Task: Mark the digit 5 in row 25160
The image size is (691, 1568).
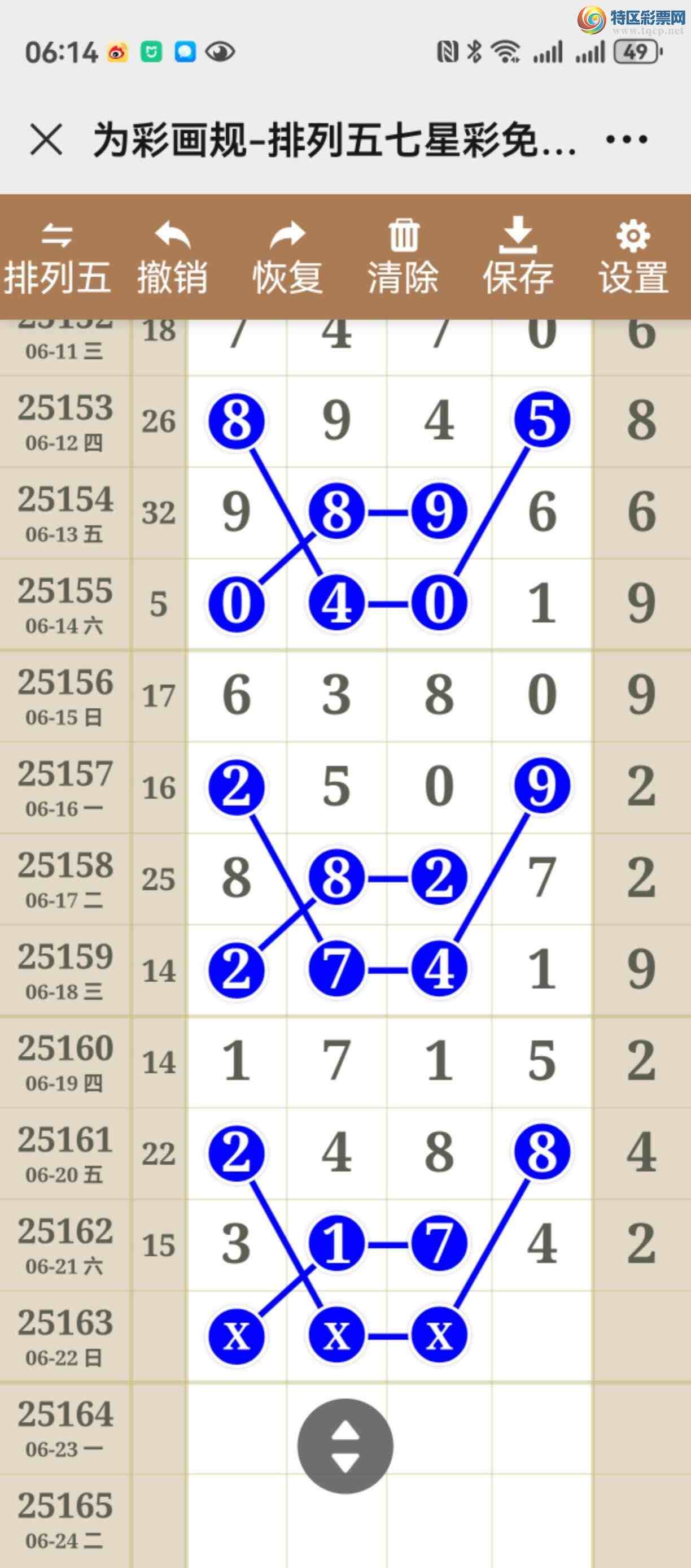Action: coord(541,1061)
